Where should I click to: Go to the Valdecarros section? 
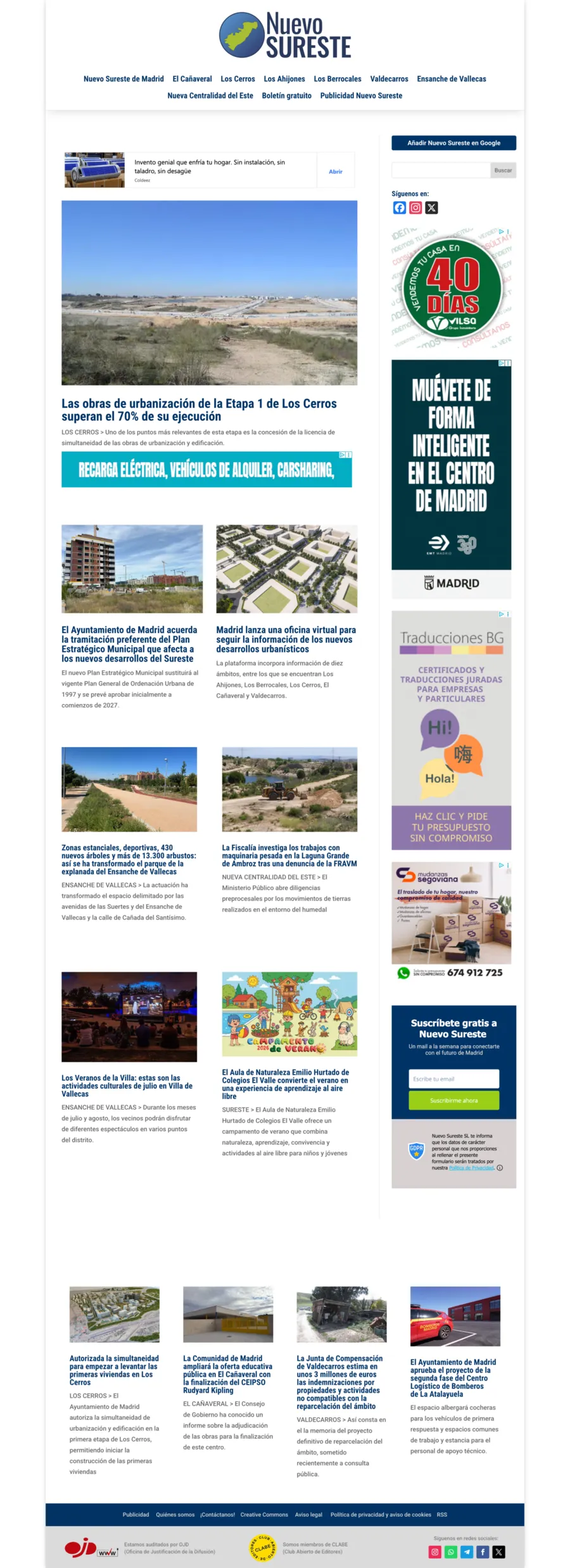[x=389, y=79]
